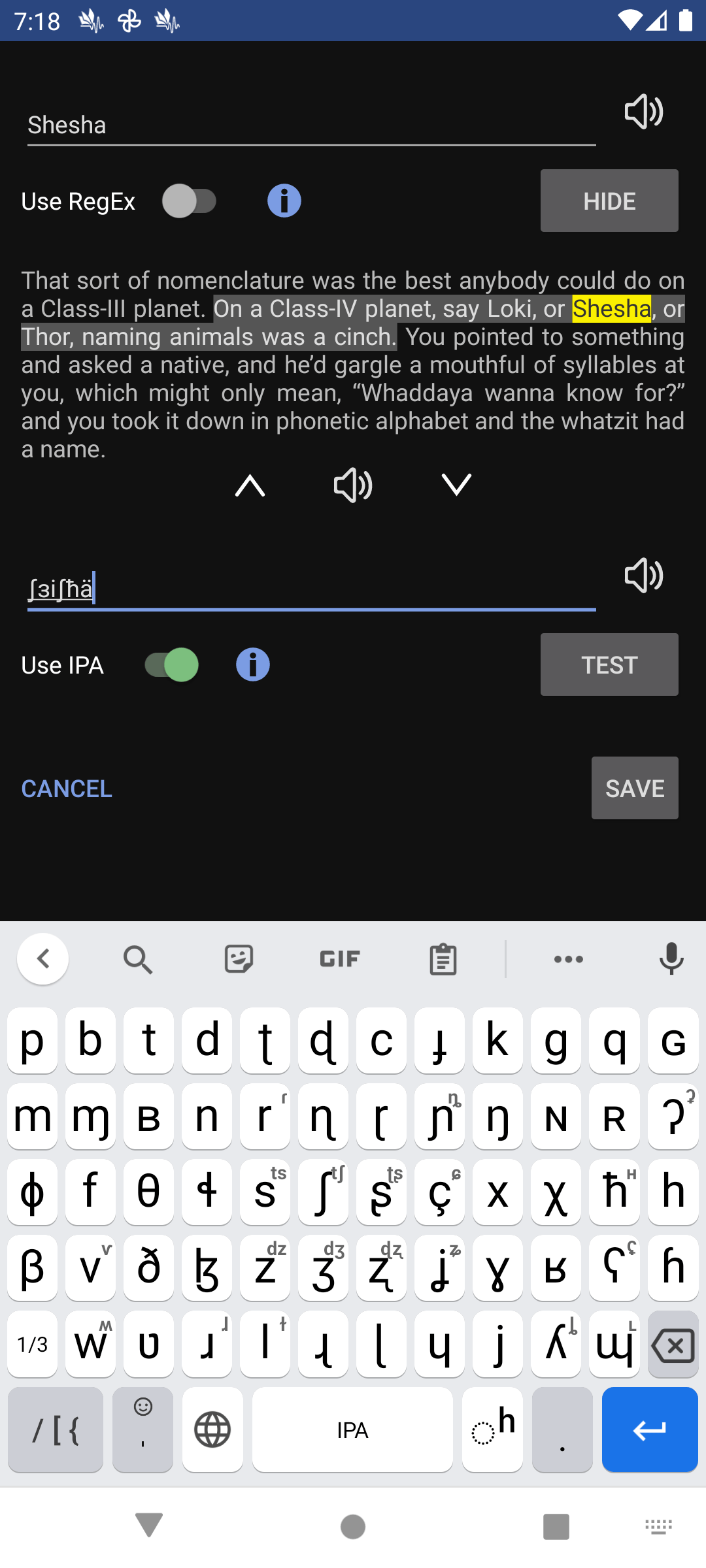
Task: Go to the previous occurrence with up chevron
Action: tap(250, 485)
